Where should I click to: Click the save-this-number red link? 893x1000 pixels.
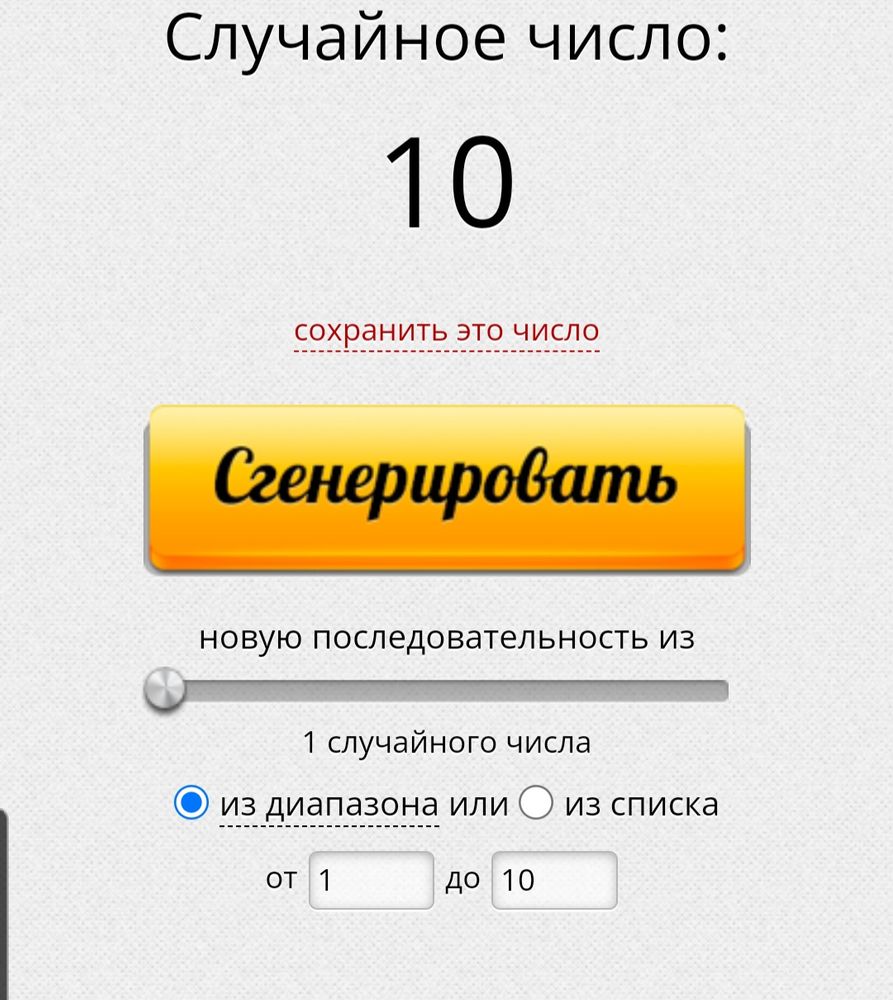point(446,330)
